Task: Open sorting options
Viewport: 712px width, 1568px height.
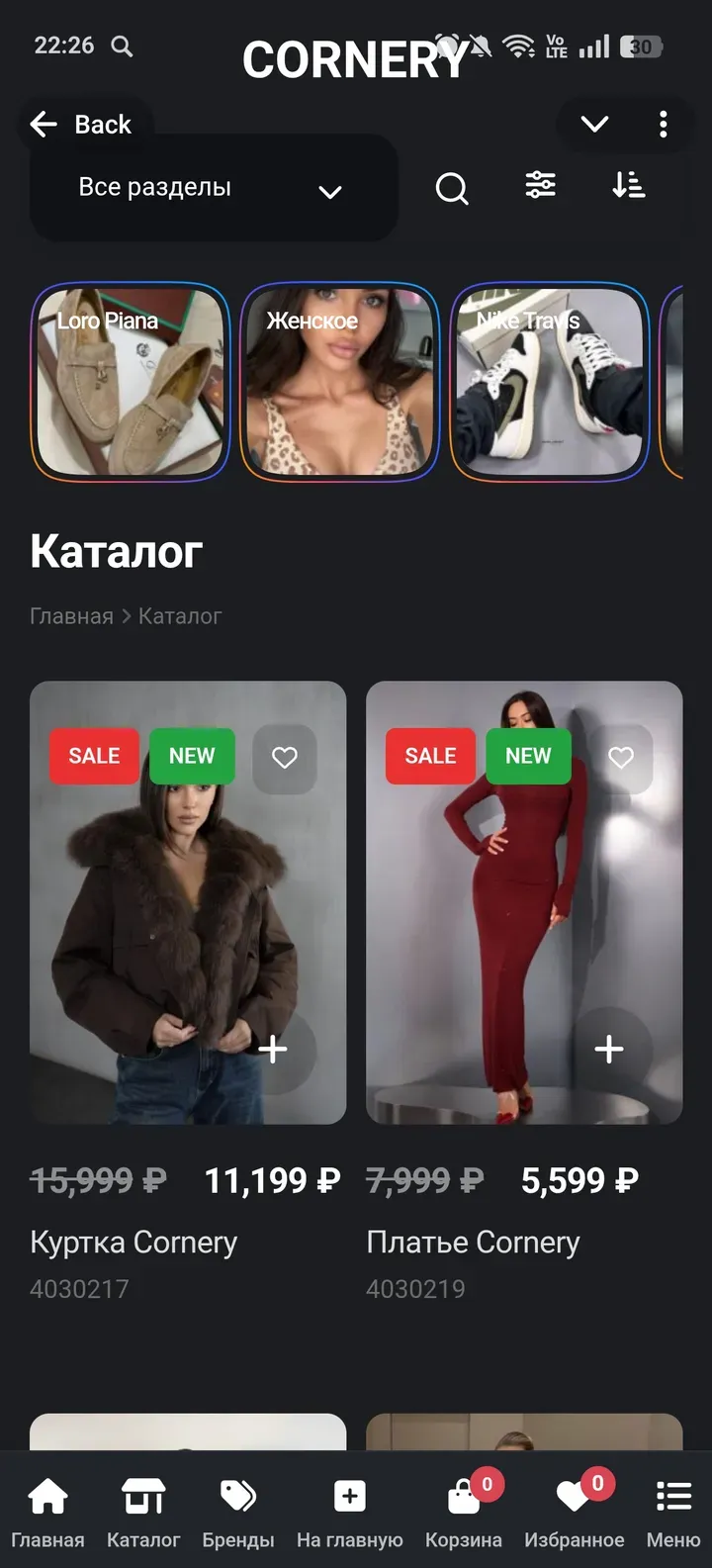Action: 628,185
